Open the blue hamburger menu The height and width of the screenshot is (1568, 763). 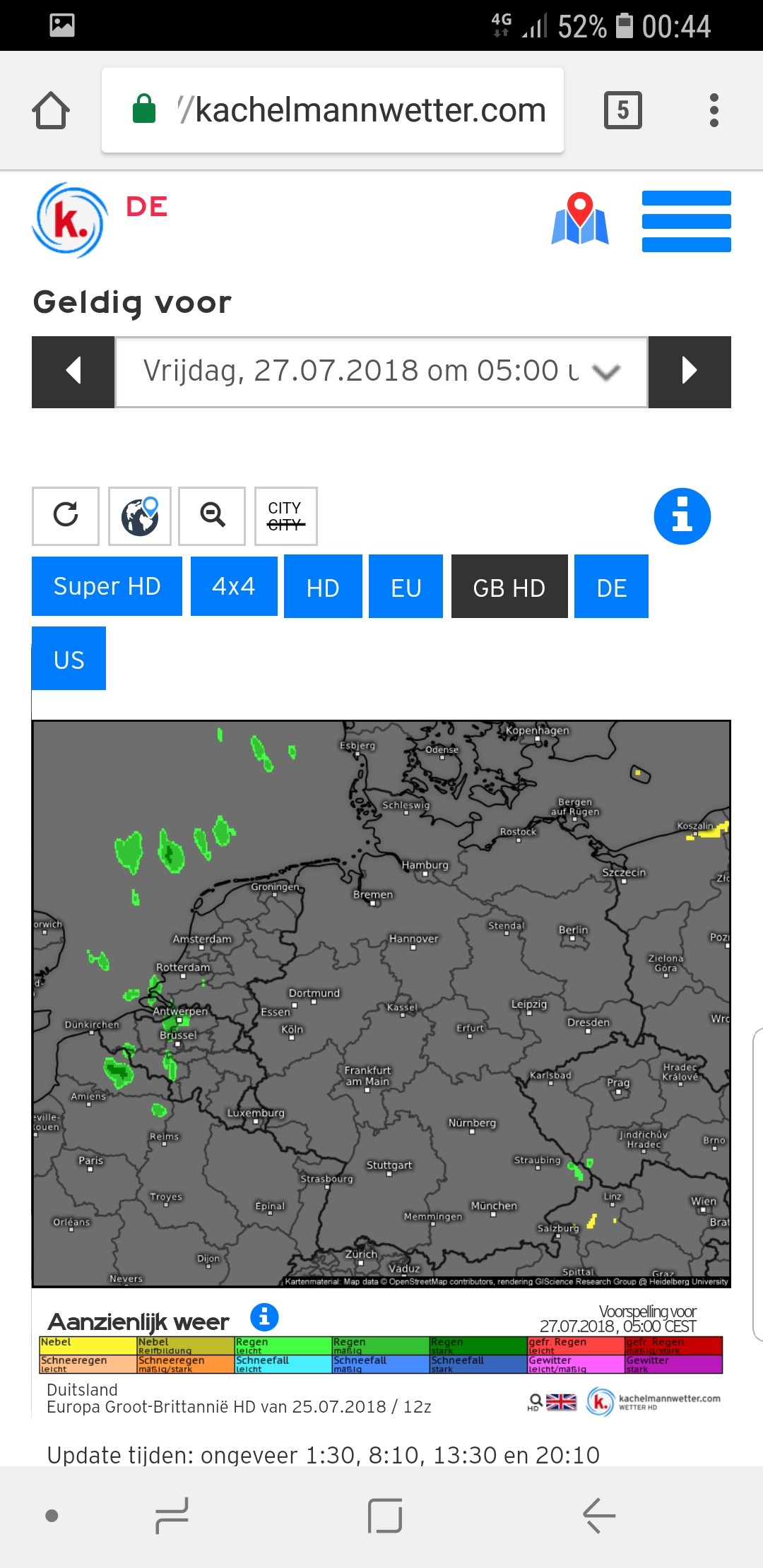pyautogui.click(x=687, y=221)
